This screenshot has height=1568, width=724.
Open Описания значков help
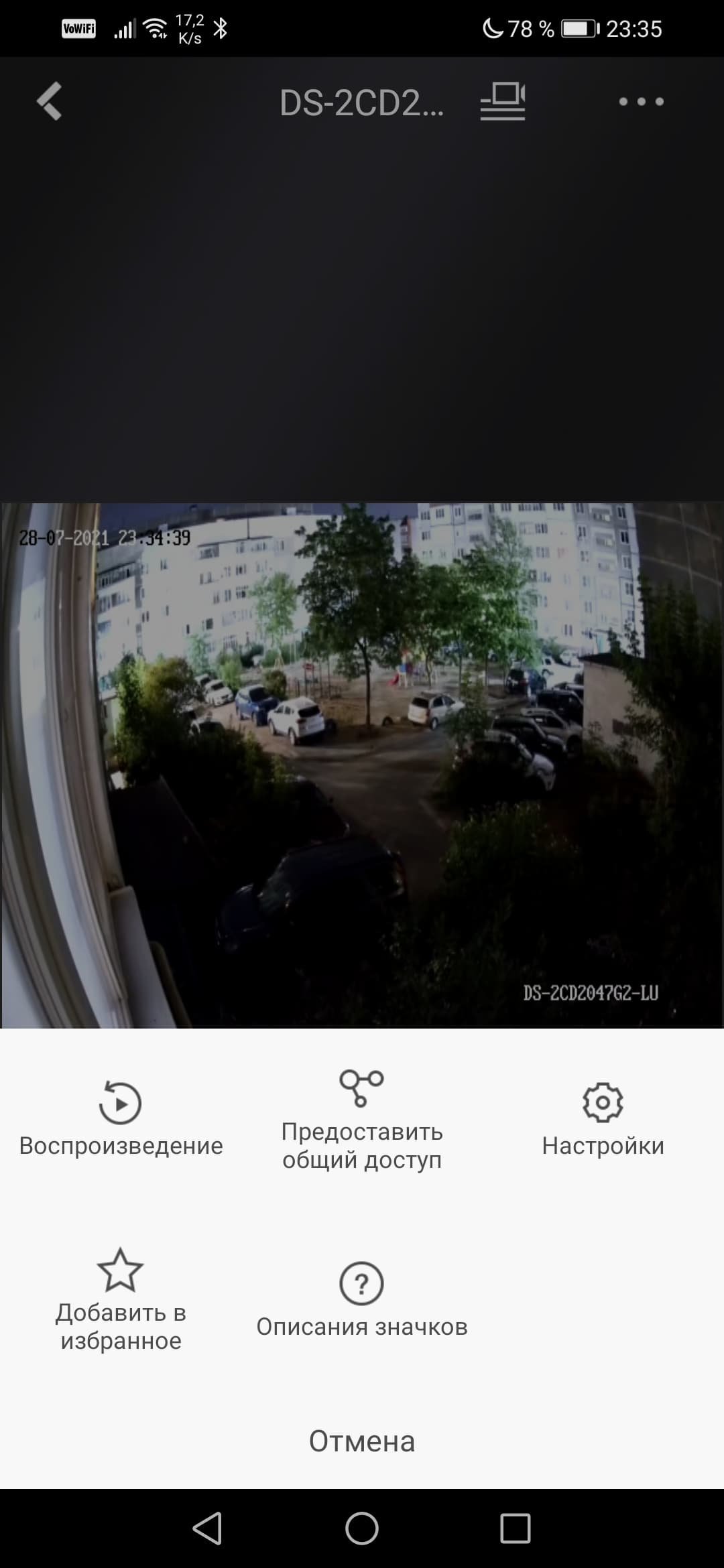[x=361, y=1300]
